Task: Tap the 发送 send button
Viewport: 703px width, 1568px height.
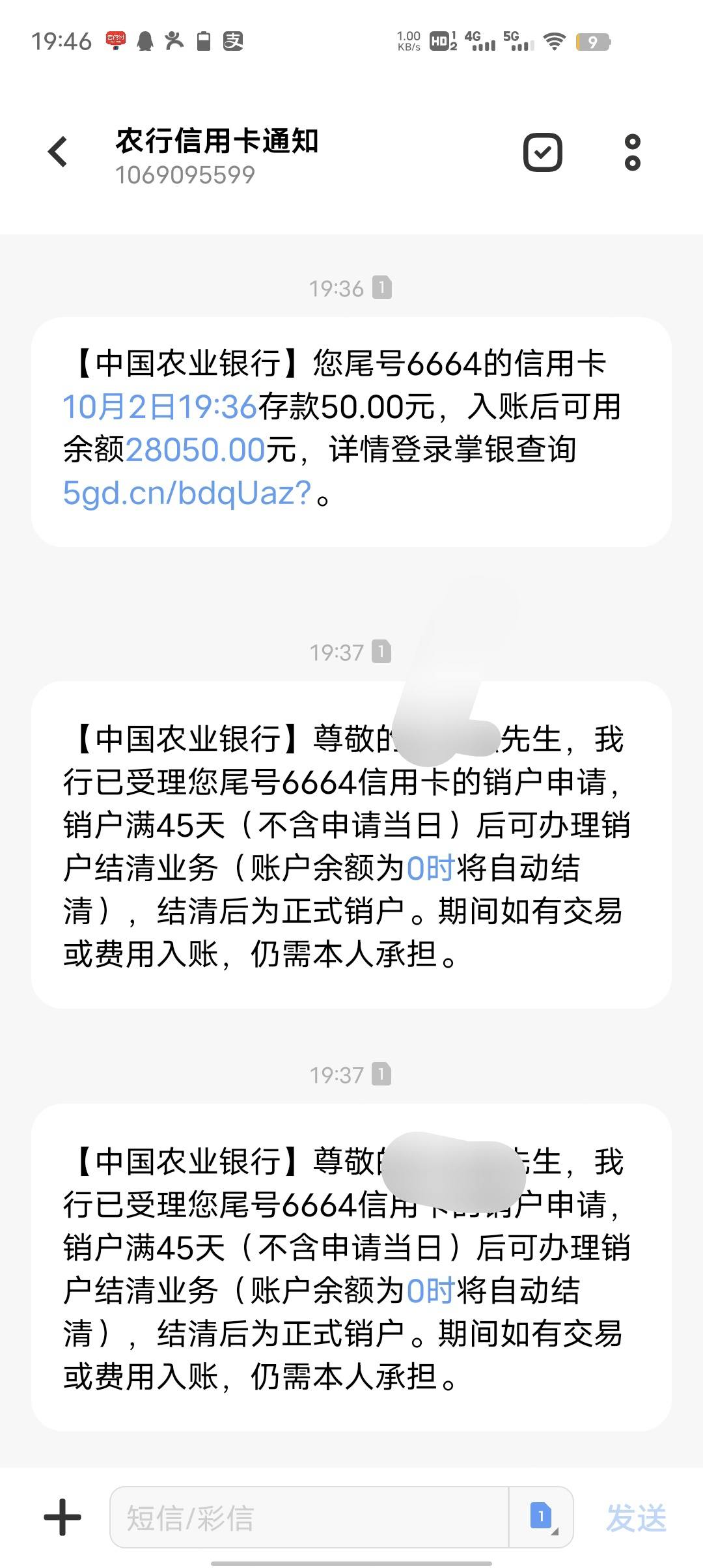Action: coord(636,1518)
